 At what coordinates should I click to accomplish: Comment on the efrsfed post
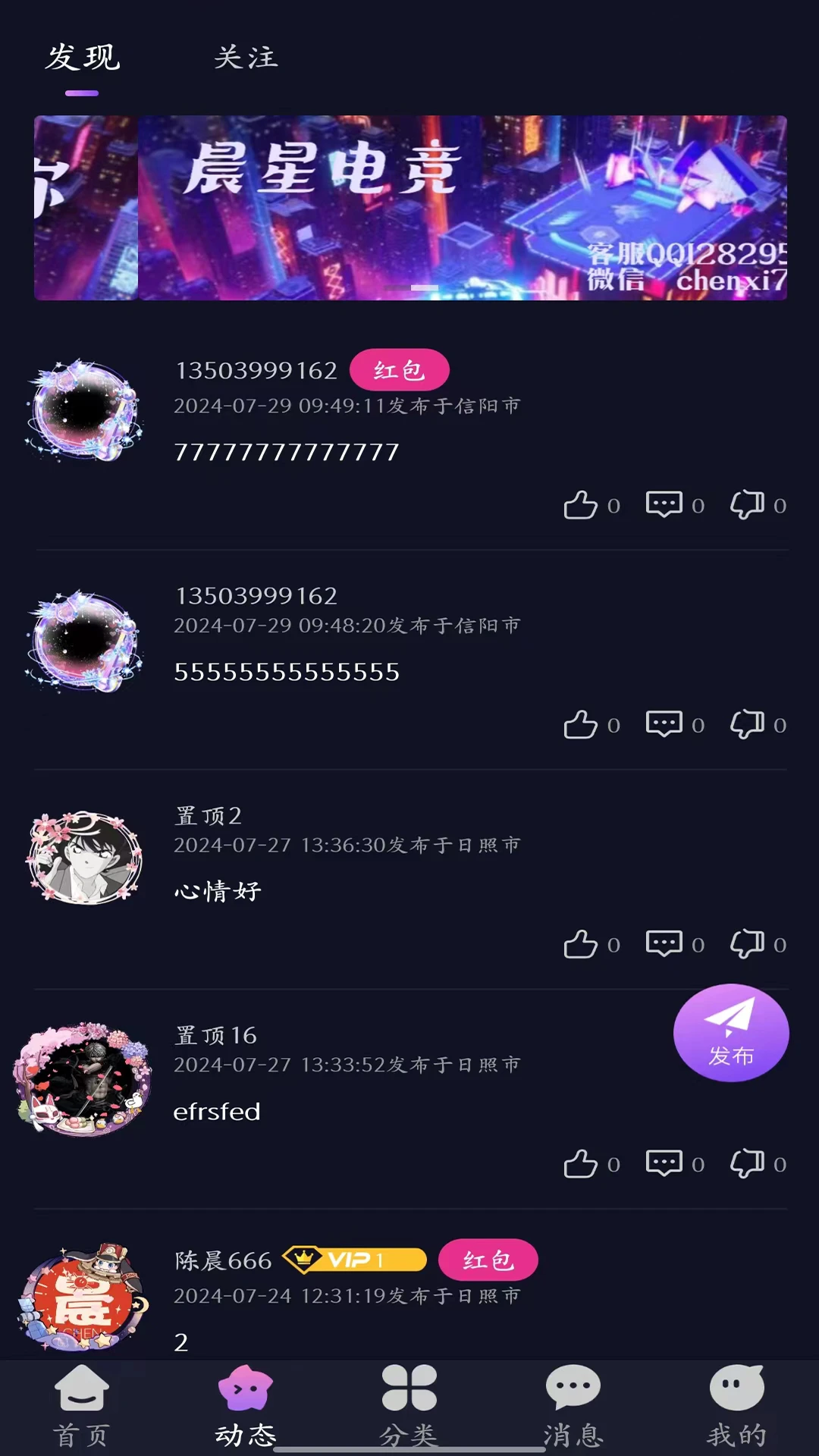coord(664,1163)
